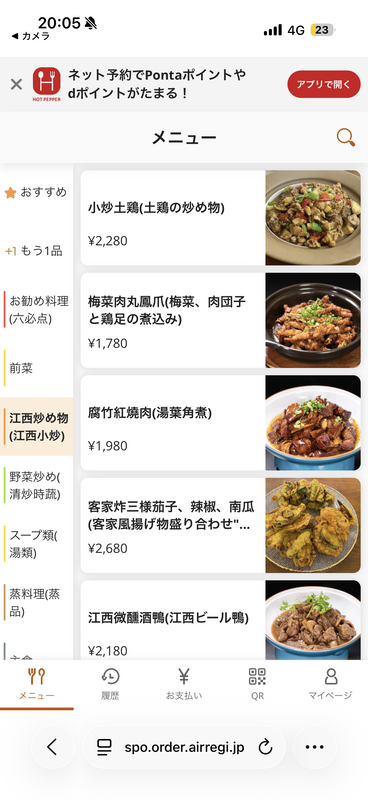Viewport: 368px width, 800px height.
Task: Switch to the 前菜 category
Action: 36,368
